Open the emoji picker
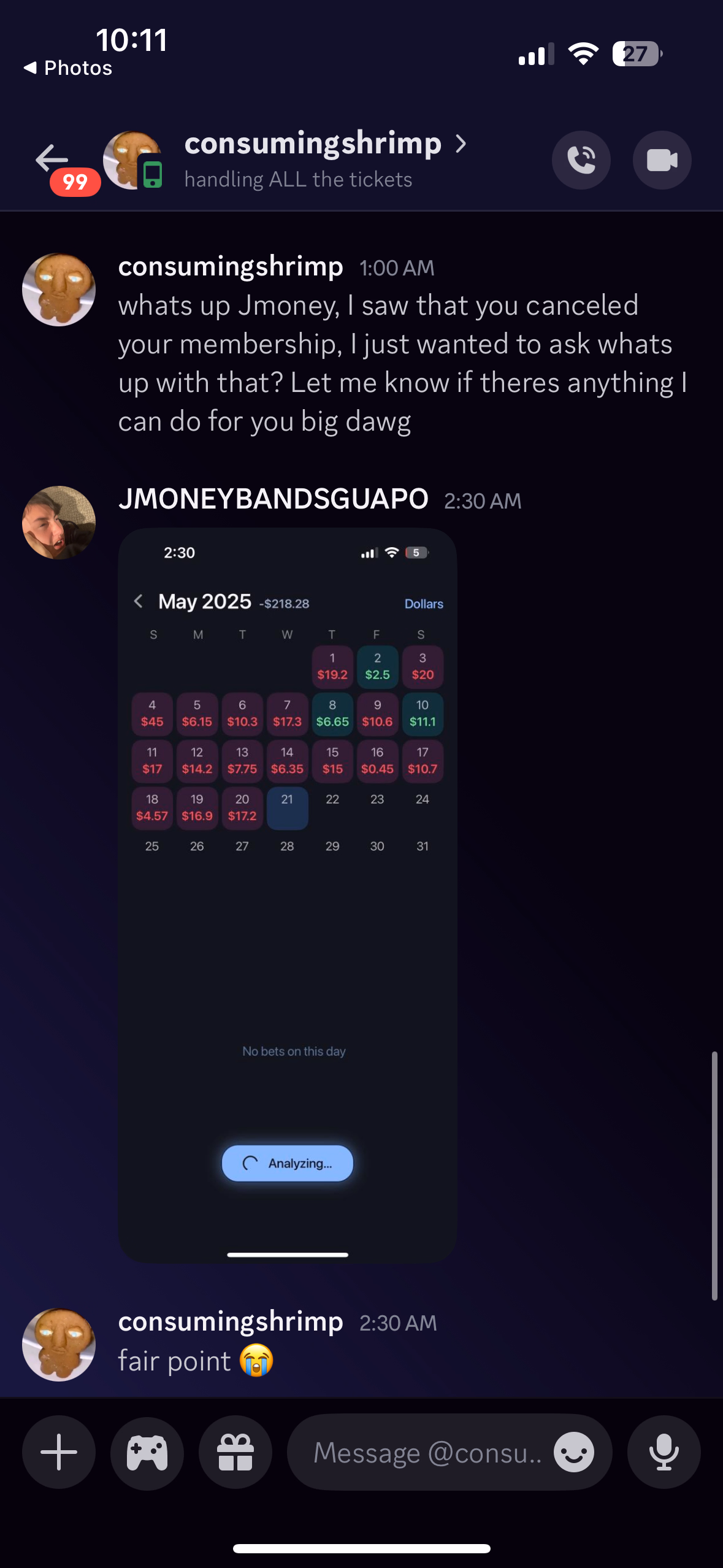723x1568 pixels. pos(573,1451)
